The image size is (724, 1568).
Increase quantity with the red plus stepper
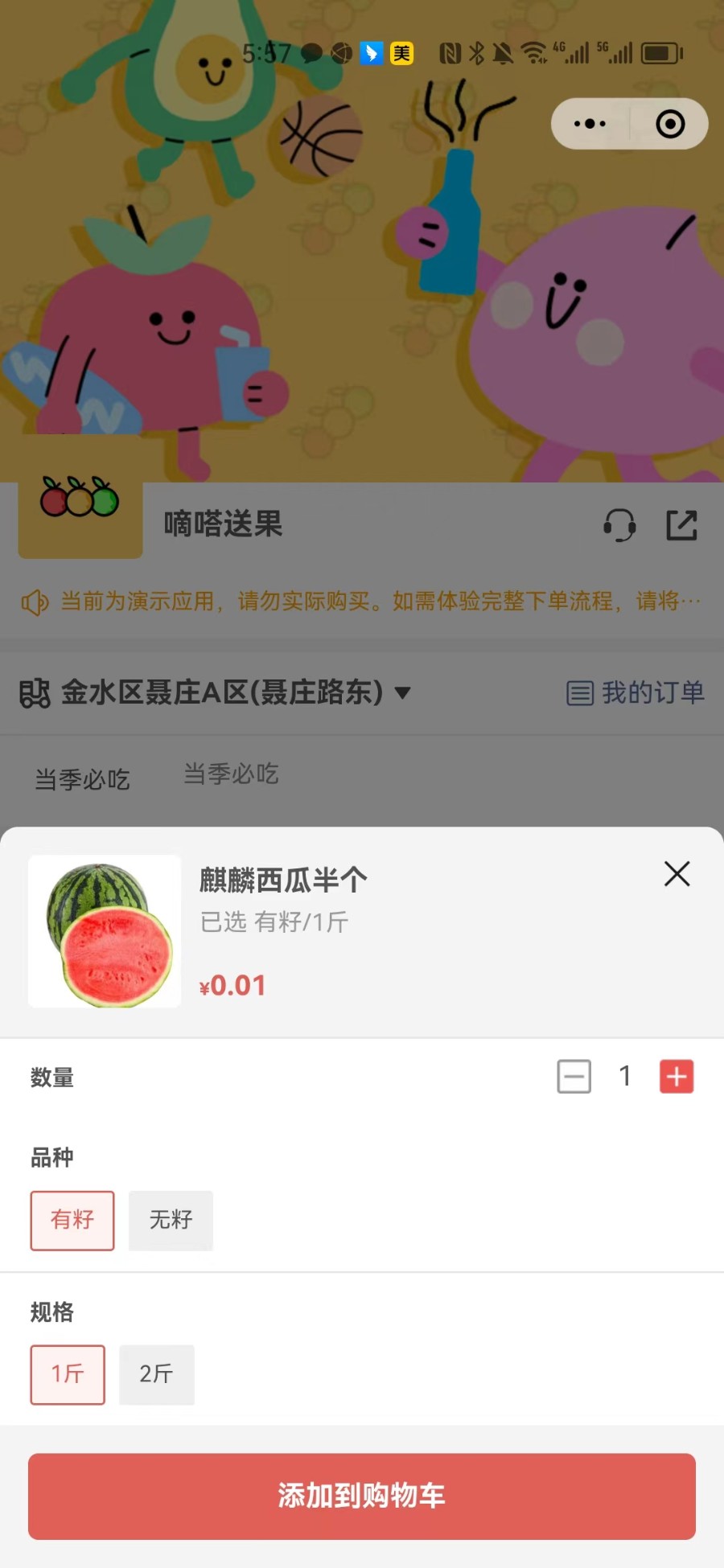click(x=676, y=1077)
